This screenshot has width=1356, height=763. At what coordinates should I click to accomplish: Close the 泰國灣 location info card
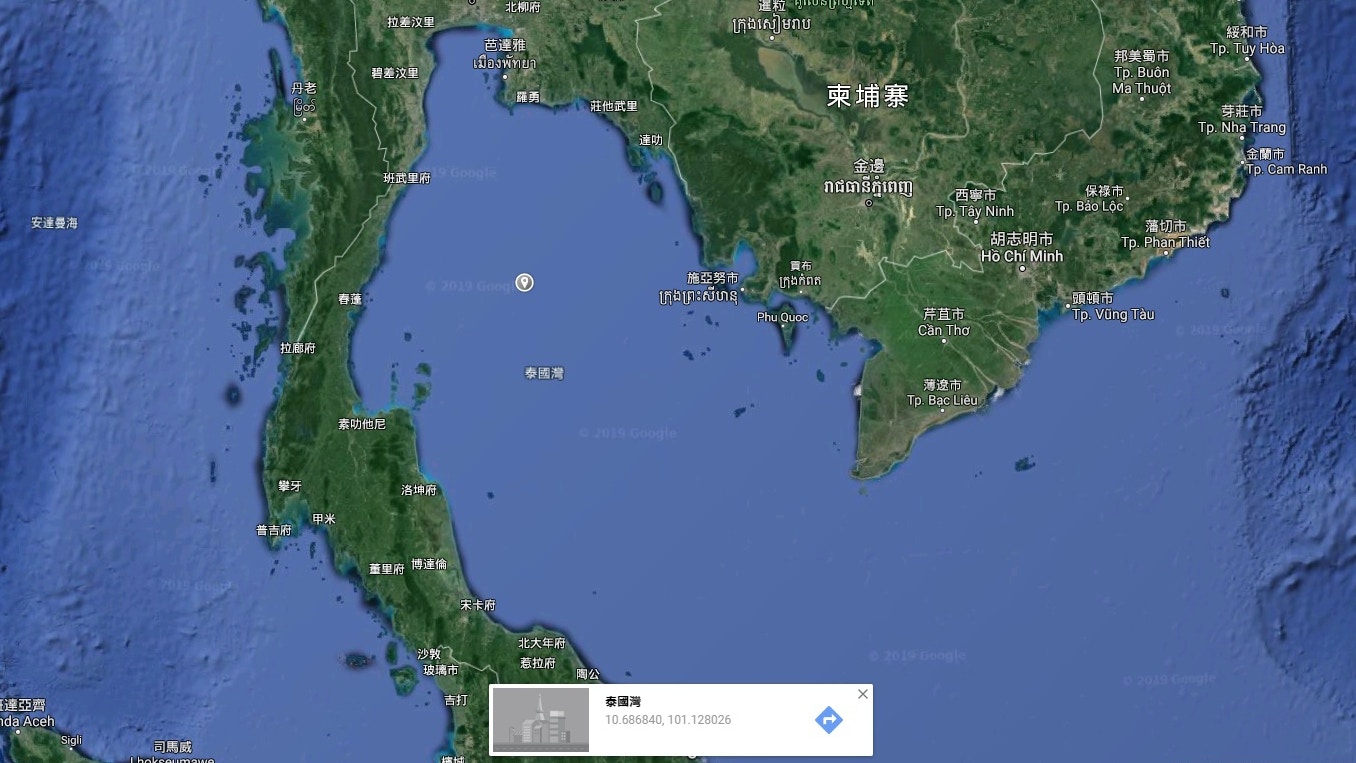tap(862, 694)
